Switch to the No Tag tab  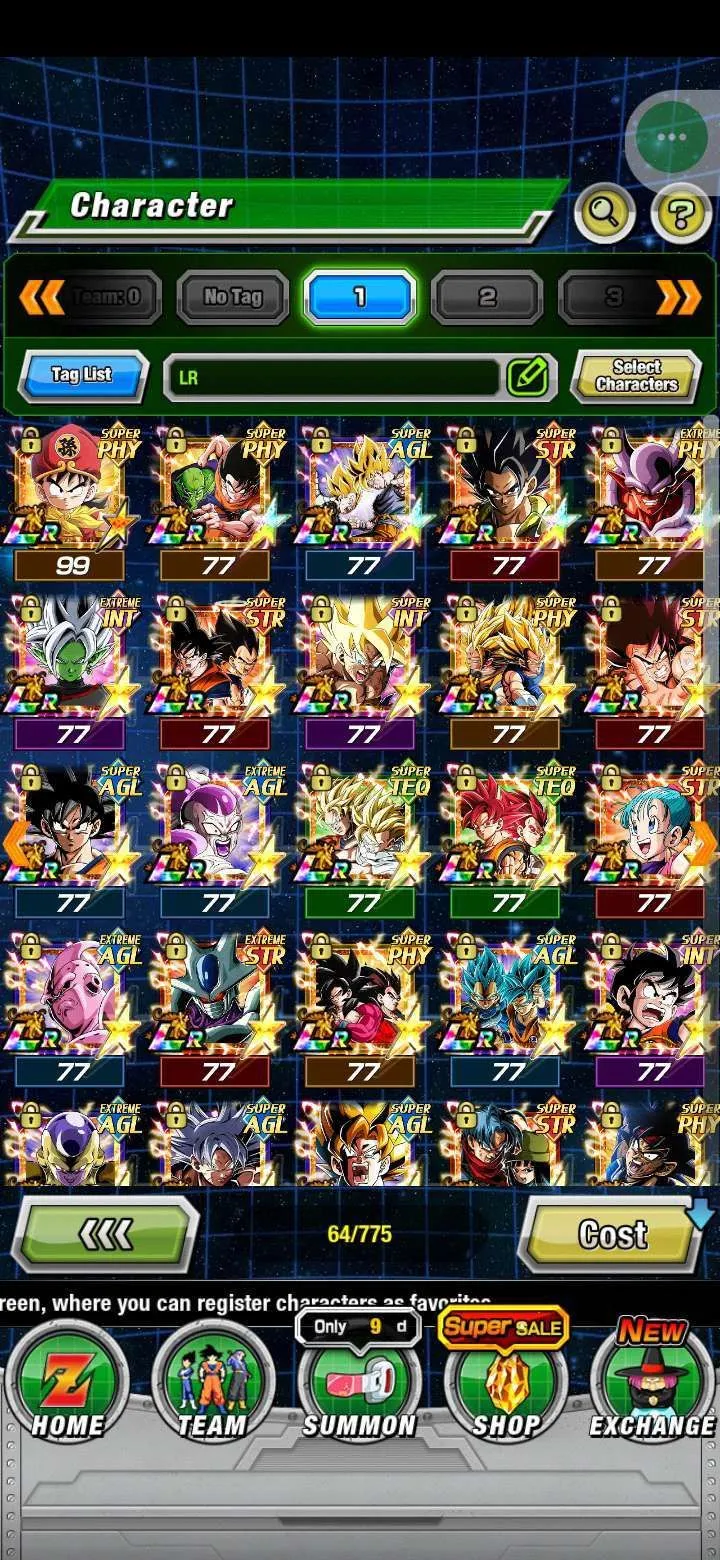[x=232, y=297]
